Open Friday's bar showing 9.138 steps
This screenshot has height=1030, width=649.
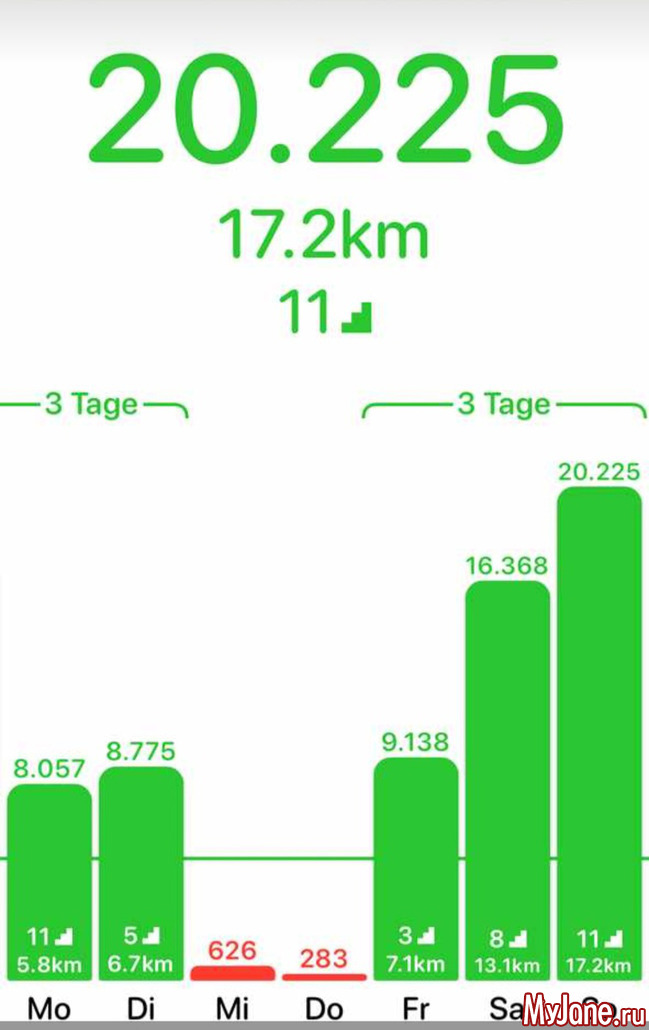coord(416,868)
